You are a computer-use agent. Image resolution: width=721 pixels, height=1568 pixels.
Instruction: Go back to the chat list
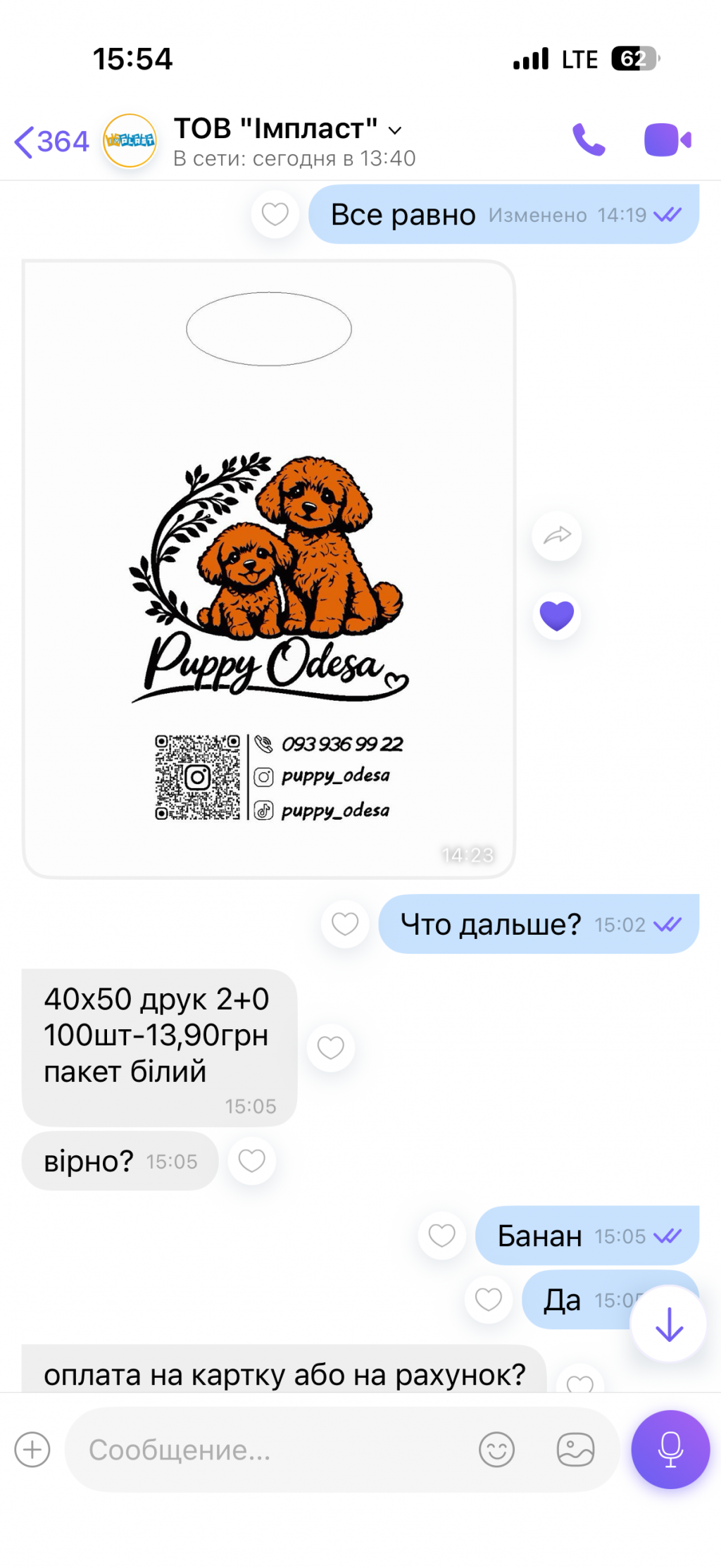coord(51,142)
